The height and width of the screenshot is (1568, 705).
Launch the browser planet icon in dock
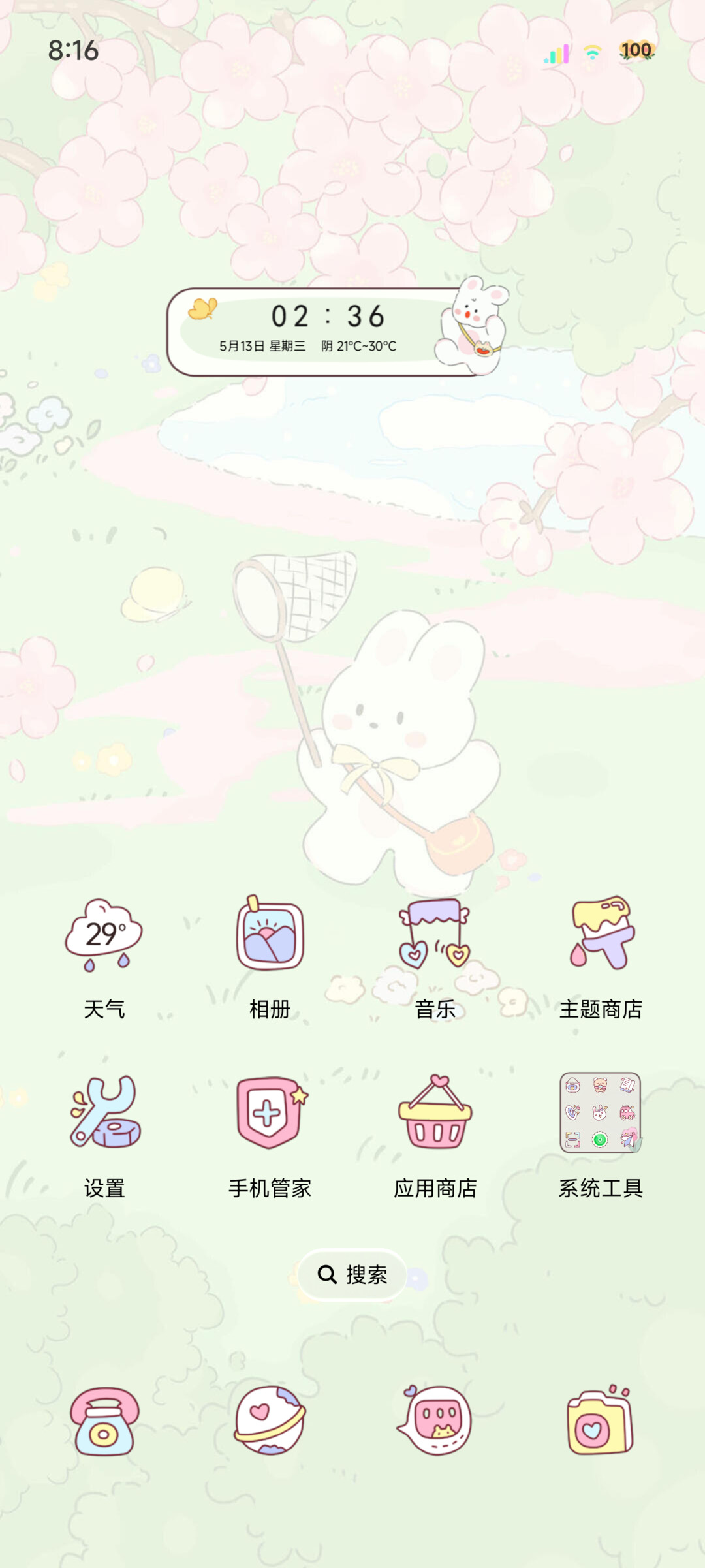pos(270,1421)
